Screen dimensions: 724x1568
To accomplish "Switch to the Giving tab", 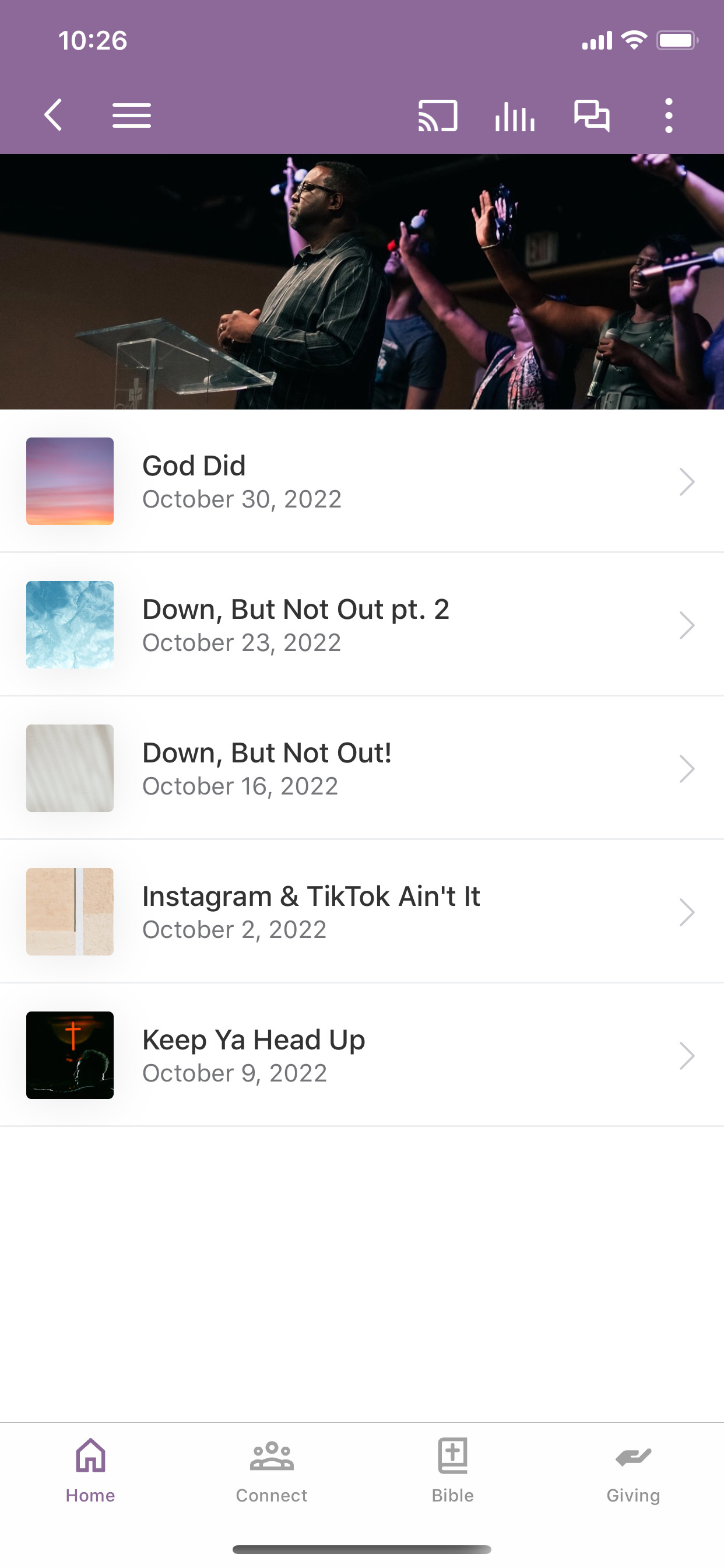I will coord(633,1471).
